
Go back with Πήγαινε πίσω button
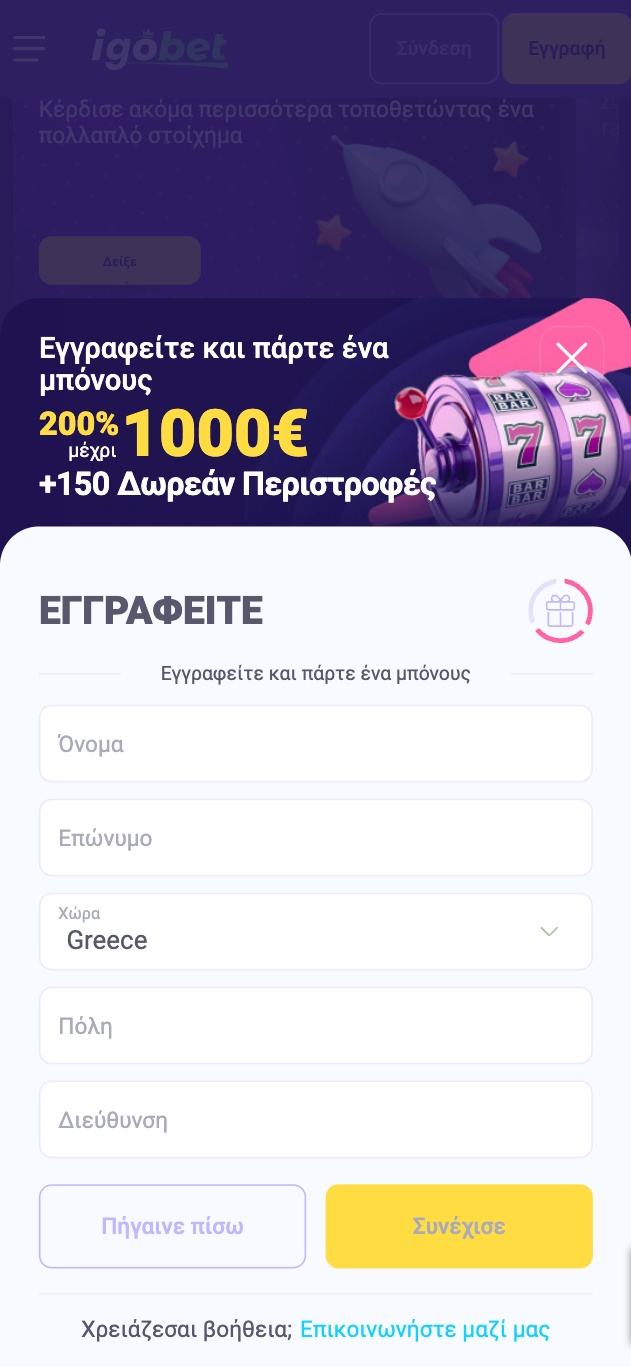[x=172, y=1226]
